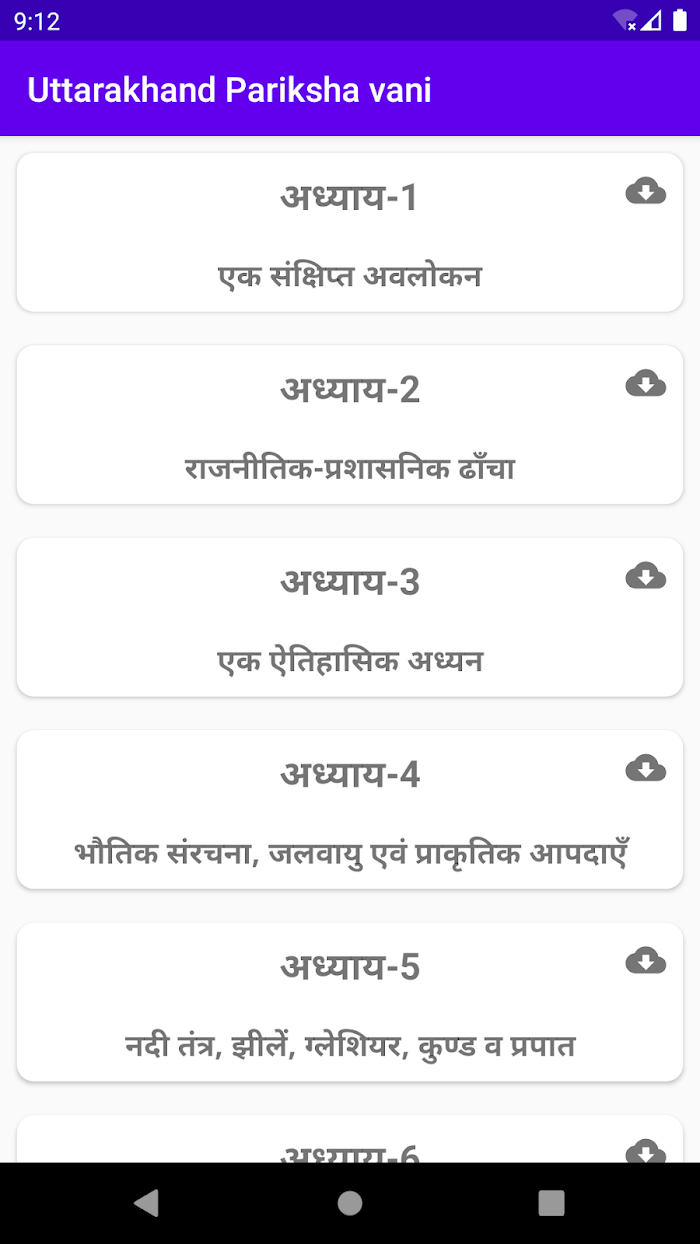
Task: Open the अध्याय-1 एक संक्षिप्त अवलोकन card
Action: 350,232
